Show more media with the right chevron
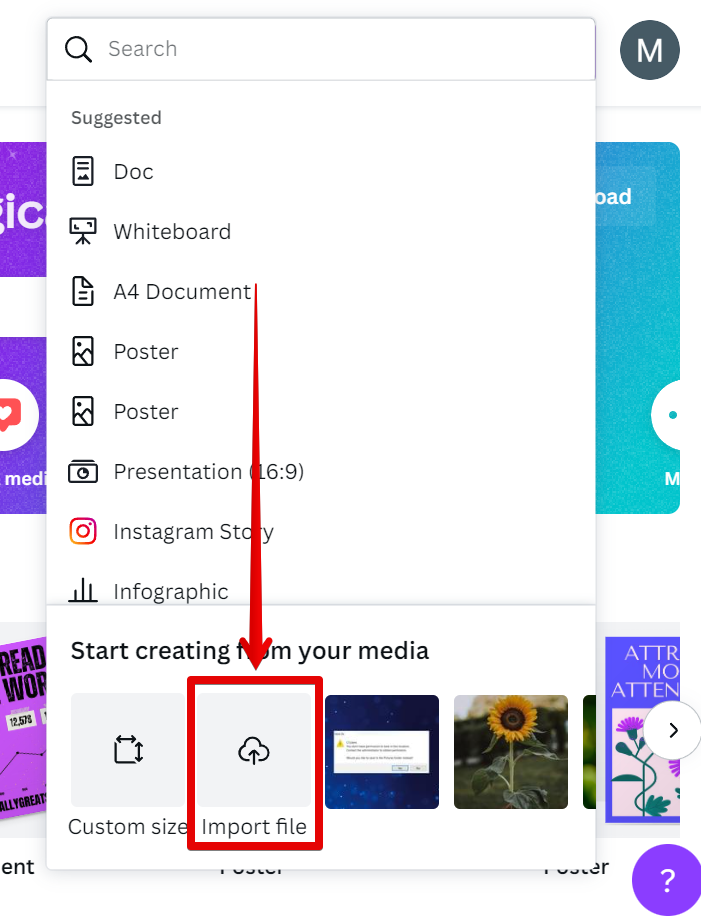The image size is (701, 922). (672, 731)
